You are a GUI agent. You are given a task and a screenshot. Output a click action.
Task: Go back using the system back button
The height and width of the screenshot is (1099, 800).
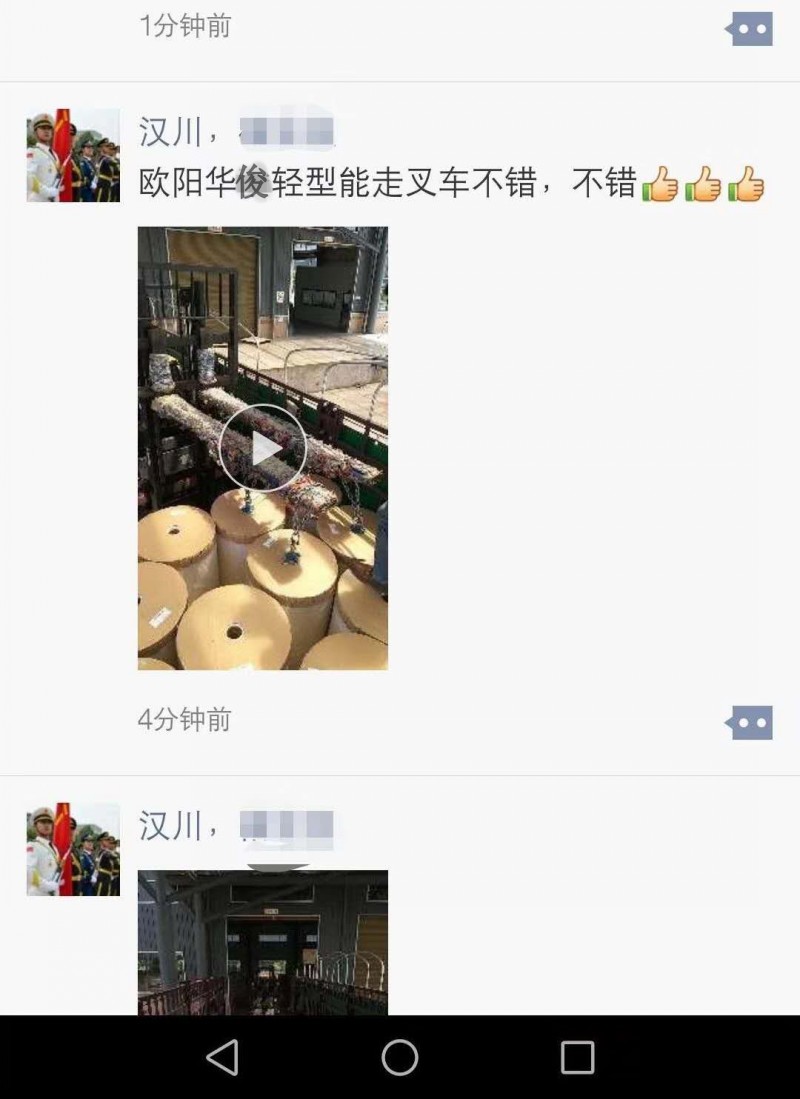click(222, 1057)
